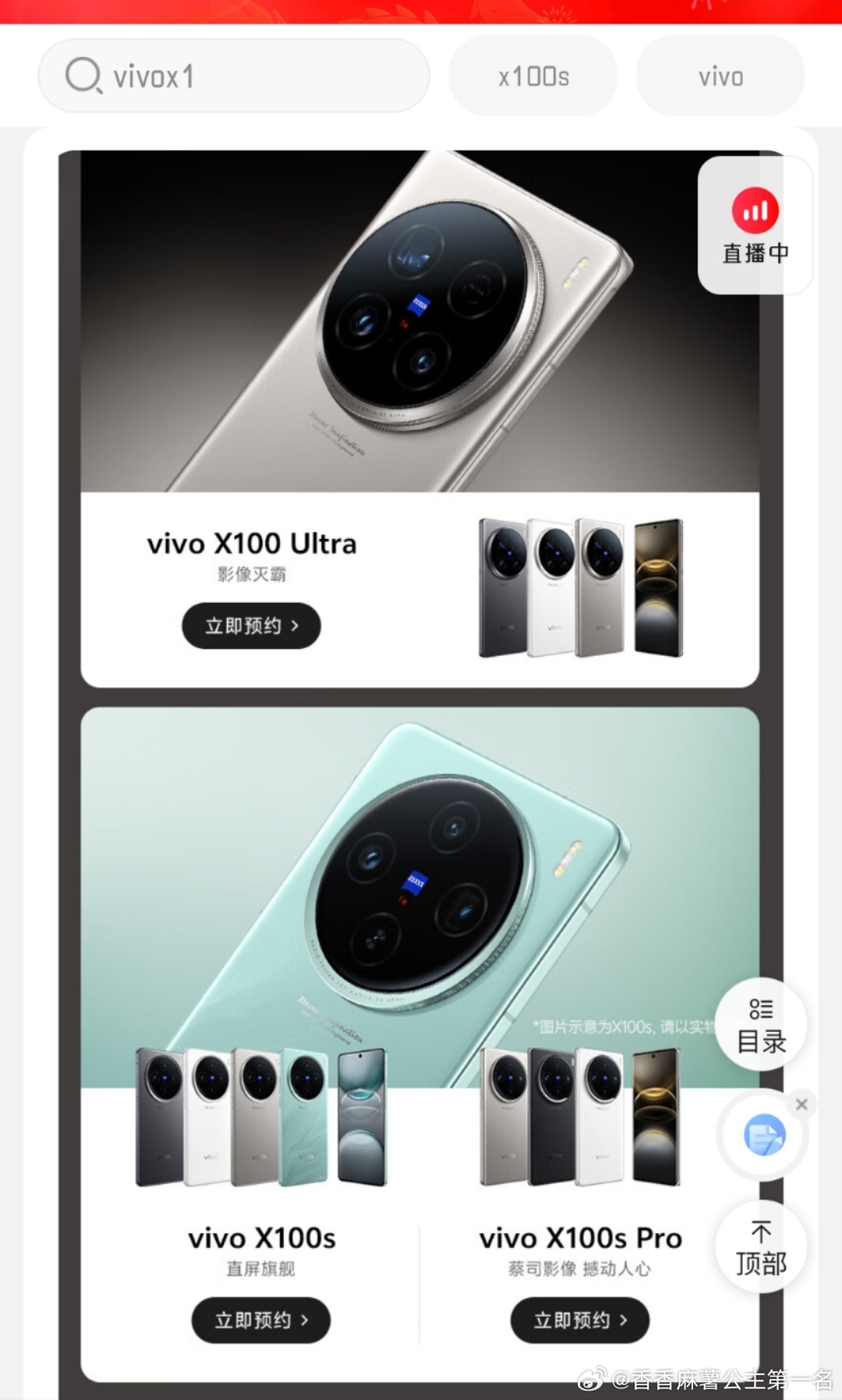Reserve the vivo X100s now

(261, 1320)
